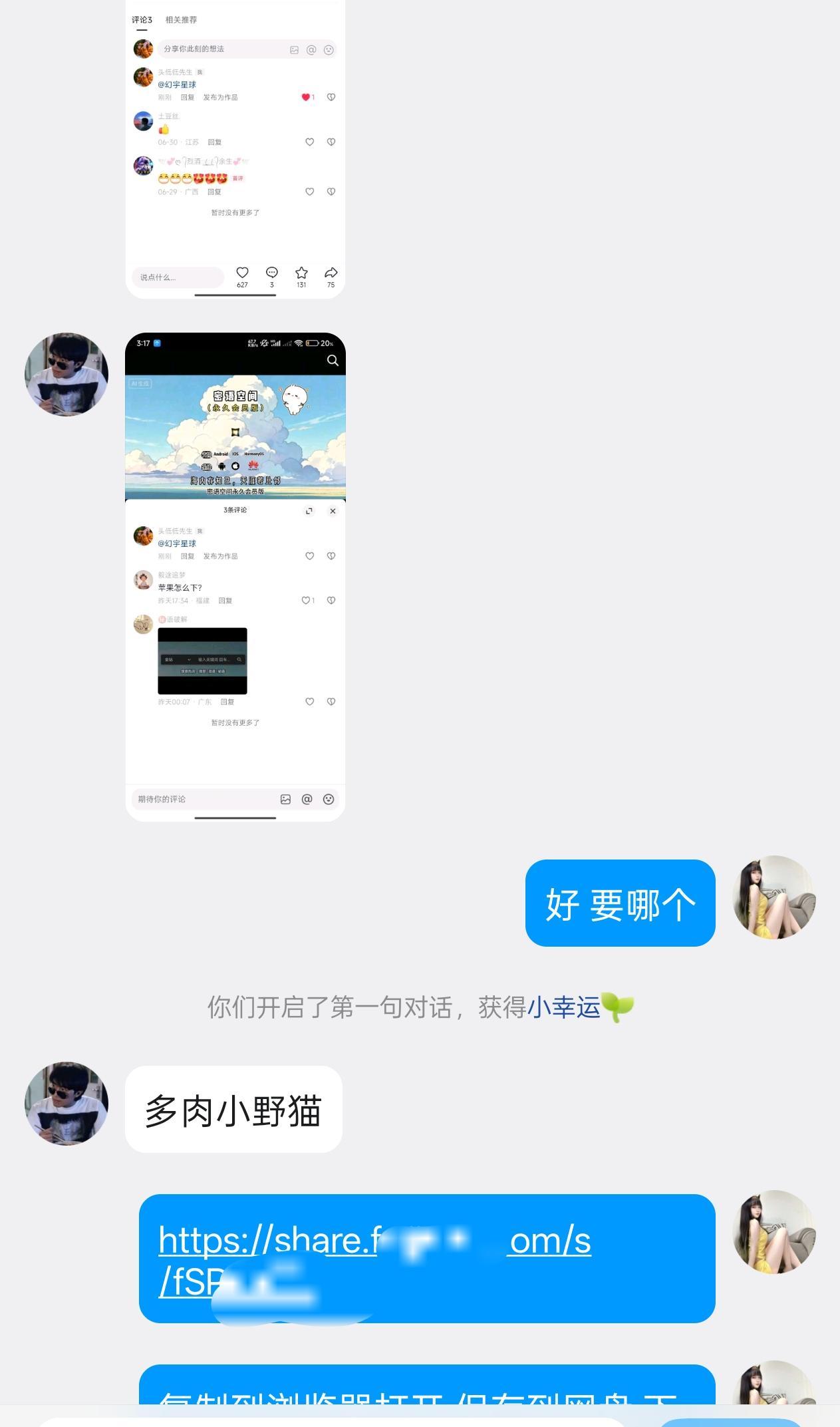Toggle the liked heart on @幻宇星球 comment
Viewport: 840px width, 1427px height.
306,96
